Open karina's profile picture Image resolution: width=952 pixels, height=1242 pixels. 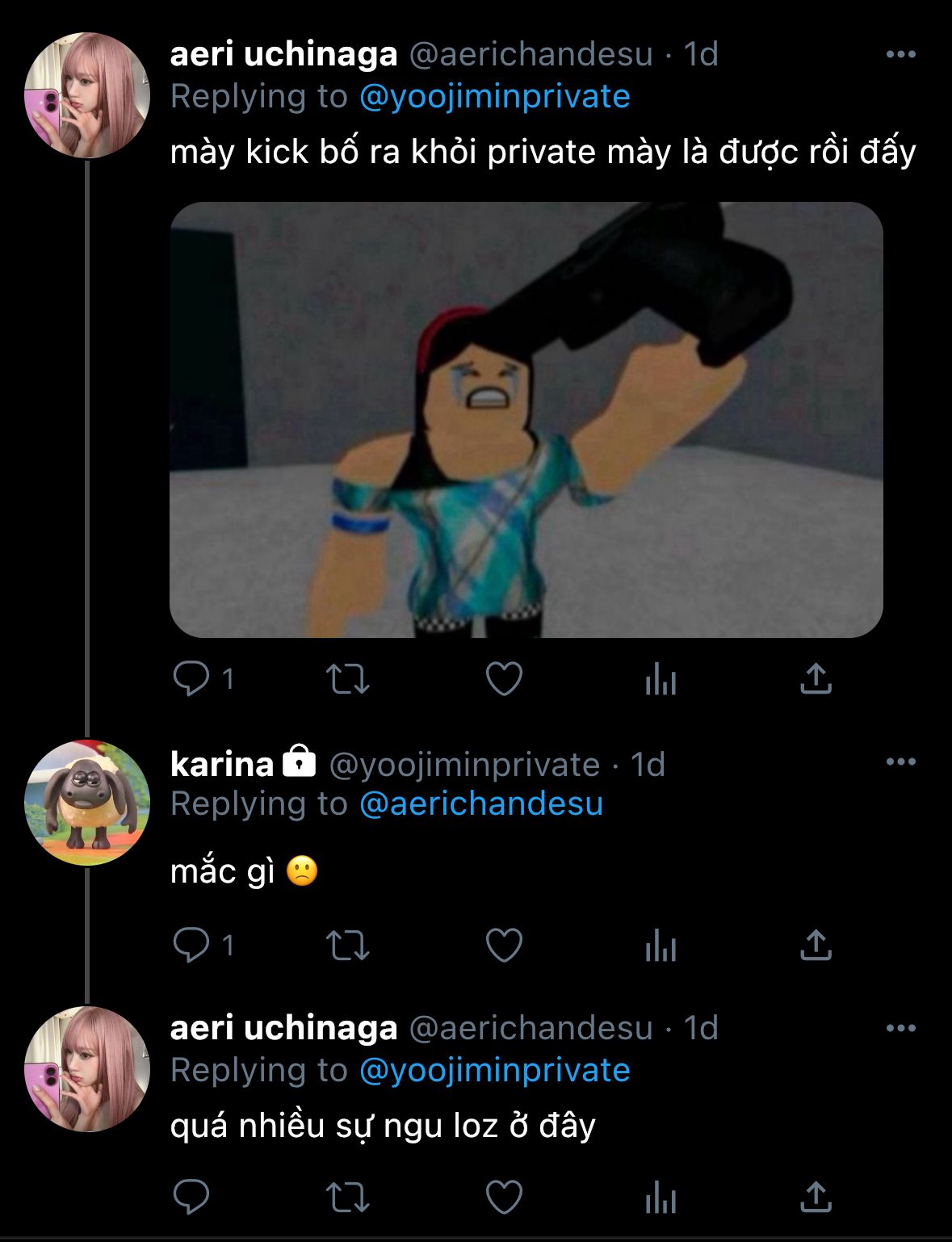click(87, 803)
